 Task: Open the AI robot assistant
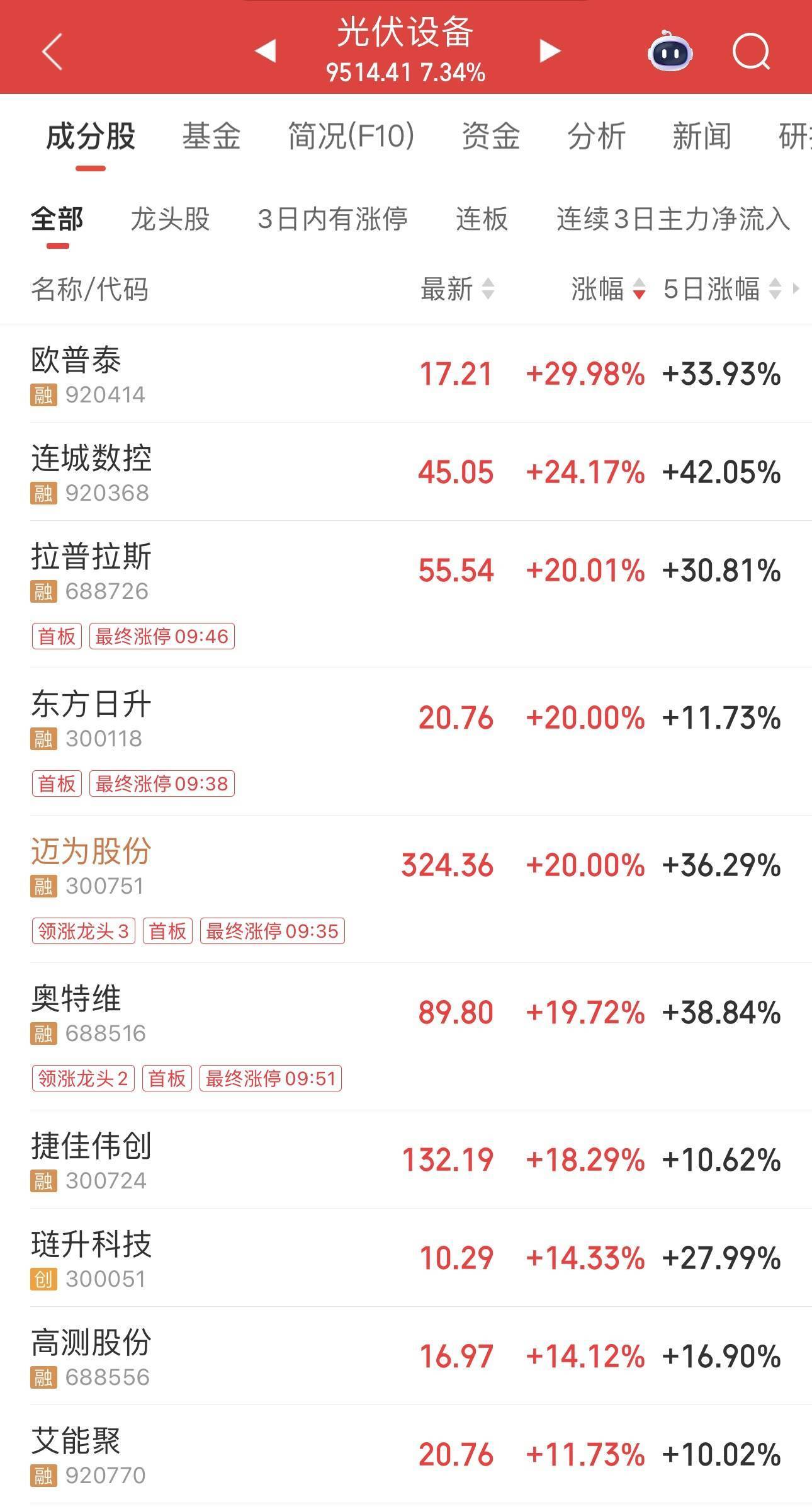[670, 54]
